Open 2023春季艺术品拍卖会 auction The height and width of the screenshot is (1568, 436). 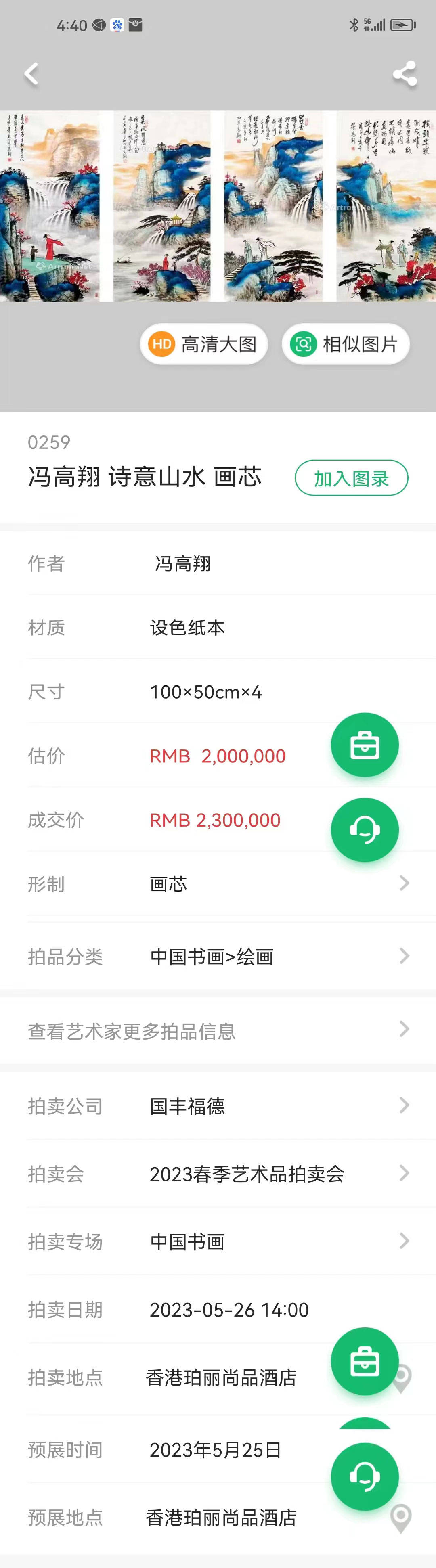[x=218, y=1174]
